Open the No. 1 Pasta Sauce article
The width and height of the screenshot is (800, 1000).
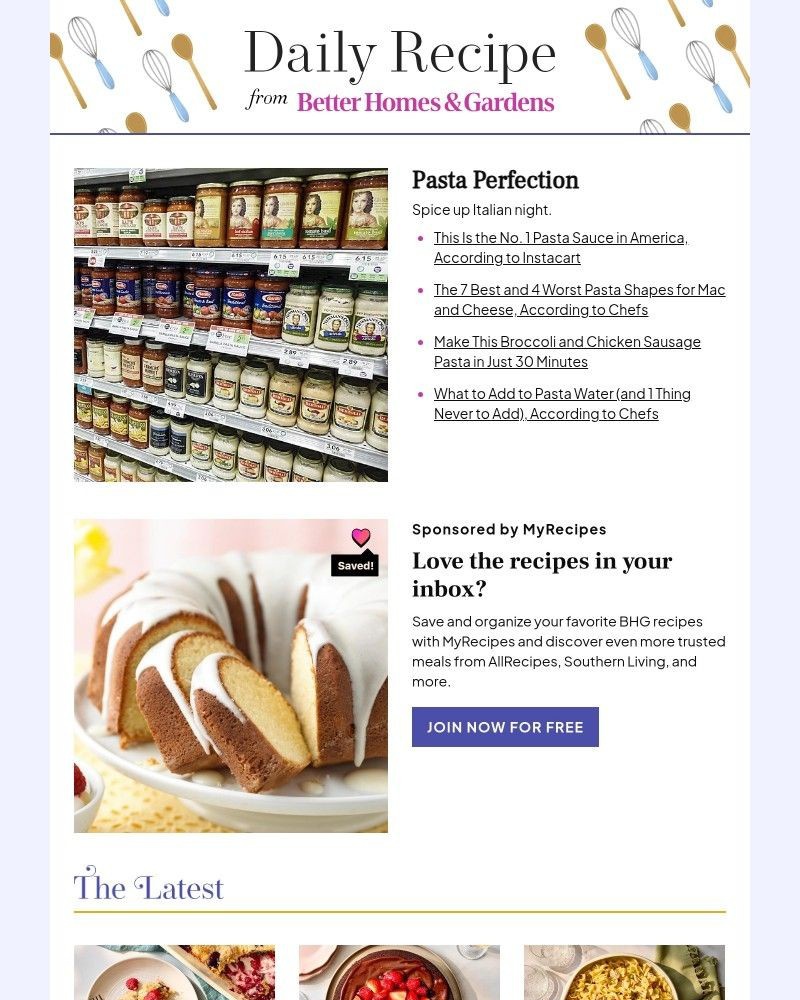pos(560,247)
